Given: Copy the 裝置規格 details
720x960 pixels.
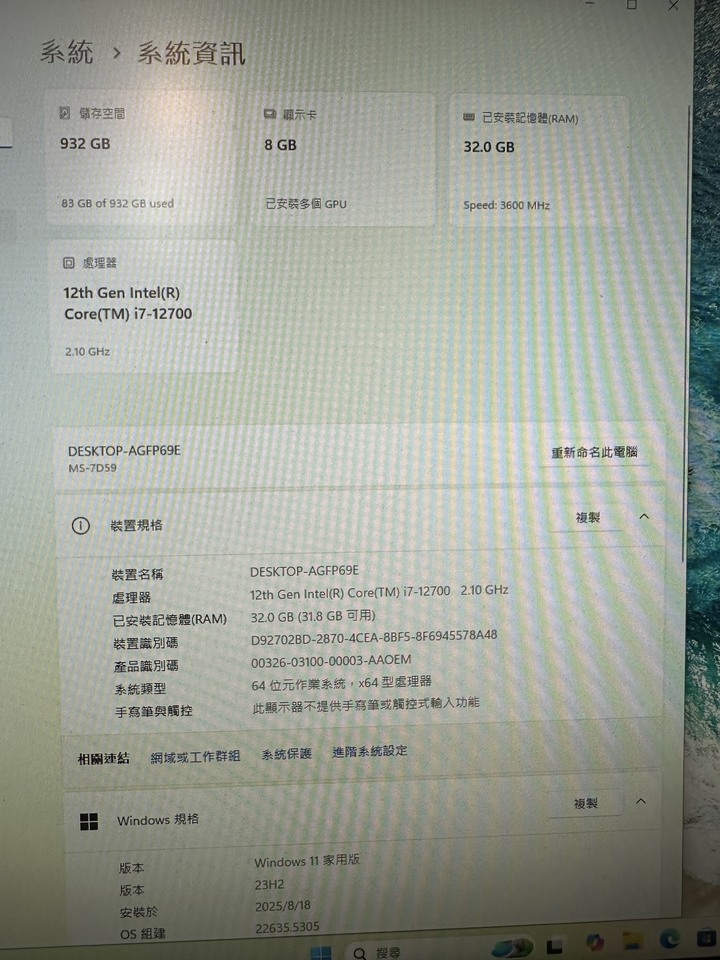Looking at the screenshot, I should coord(588,518).
